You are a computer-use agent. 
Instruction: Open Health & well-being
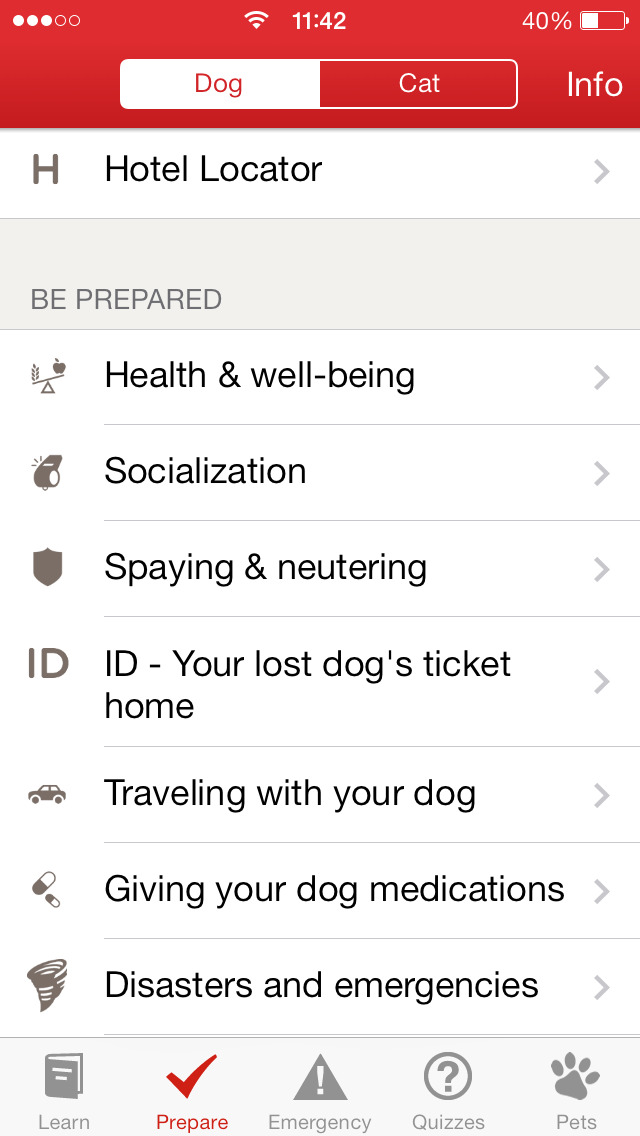[320, 377]
